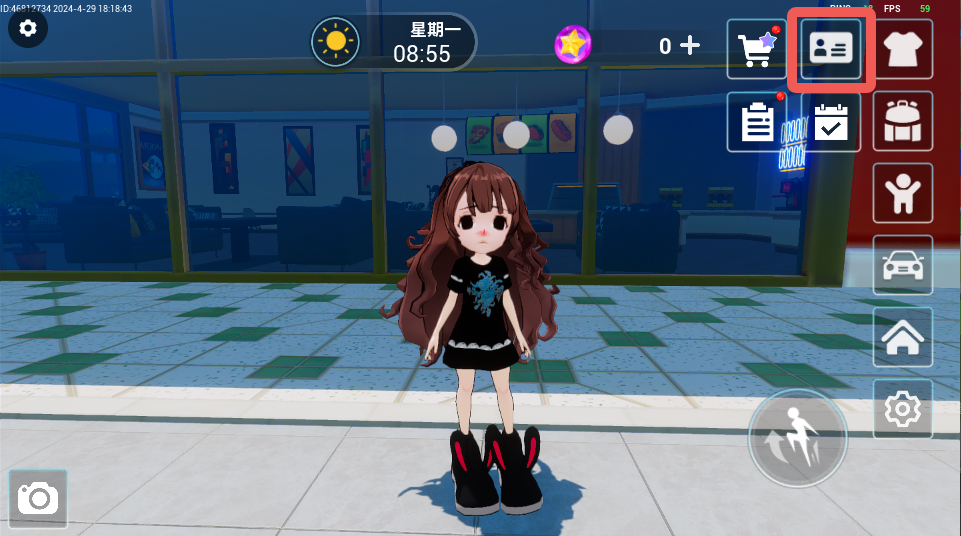Open the car vehicle menu

click(903, 265)
